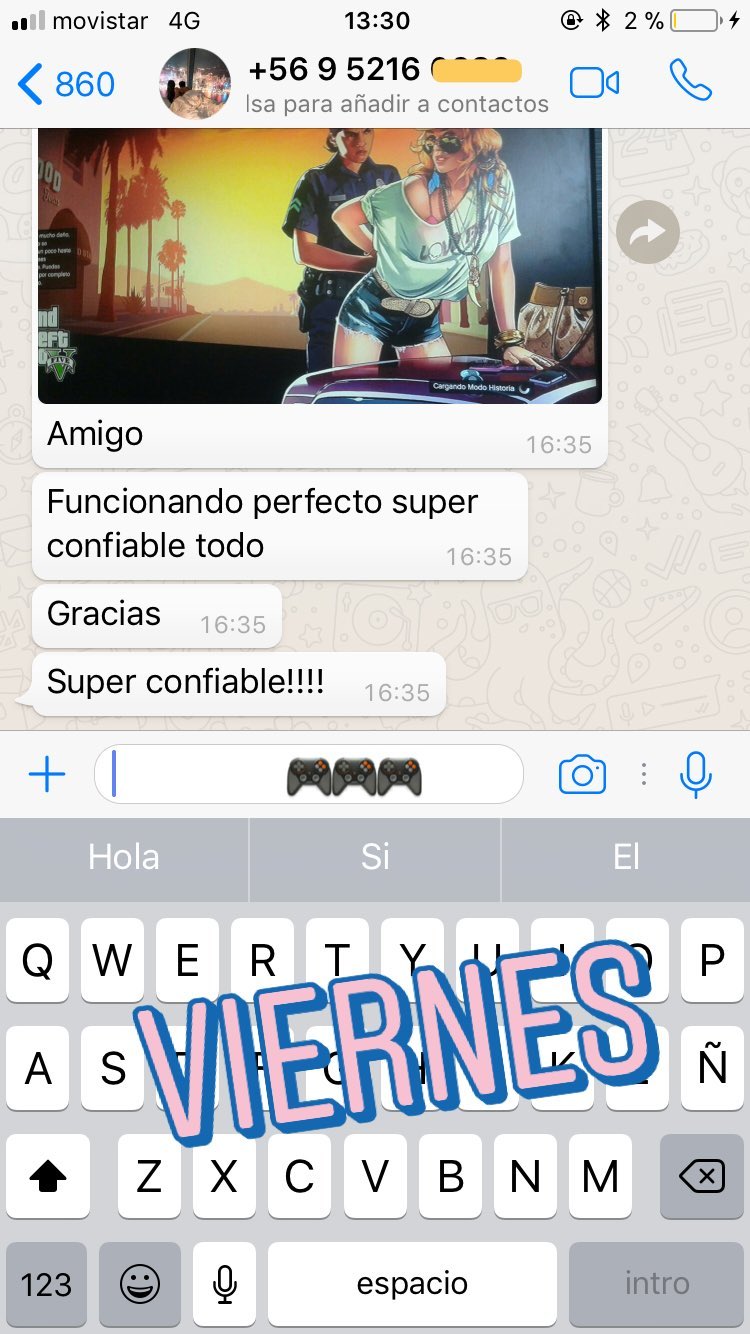Tap the espacio space bar
Image resolution: width=750 pixels, height=1334 pixels.
pos(412,1284)
